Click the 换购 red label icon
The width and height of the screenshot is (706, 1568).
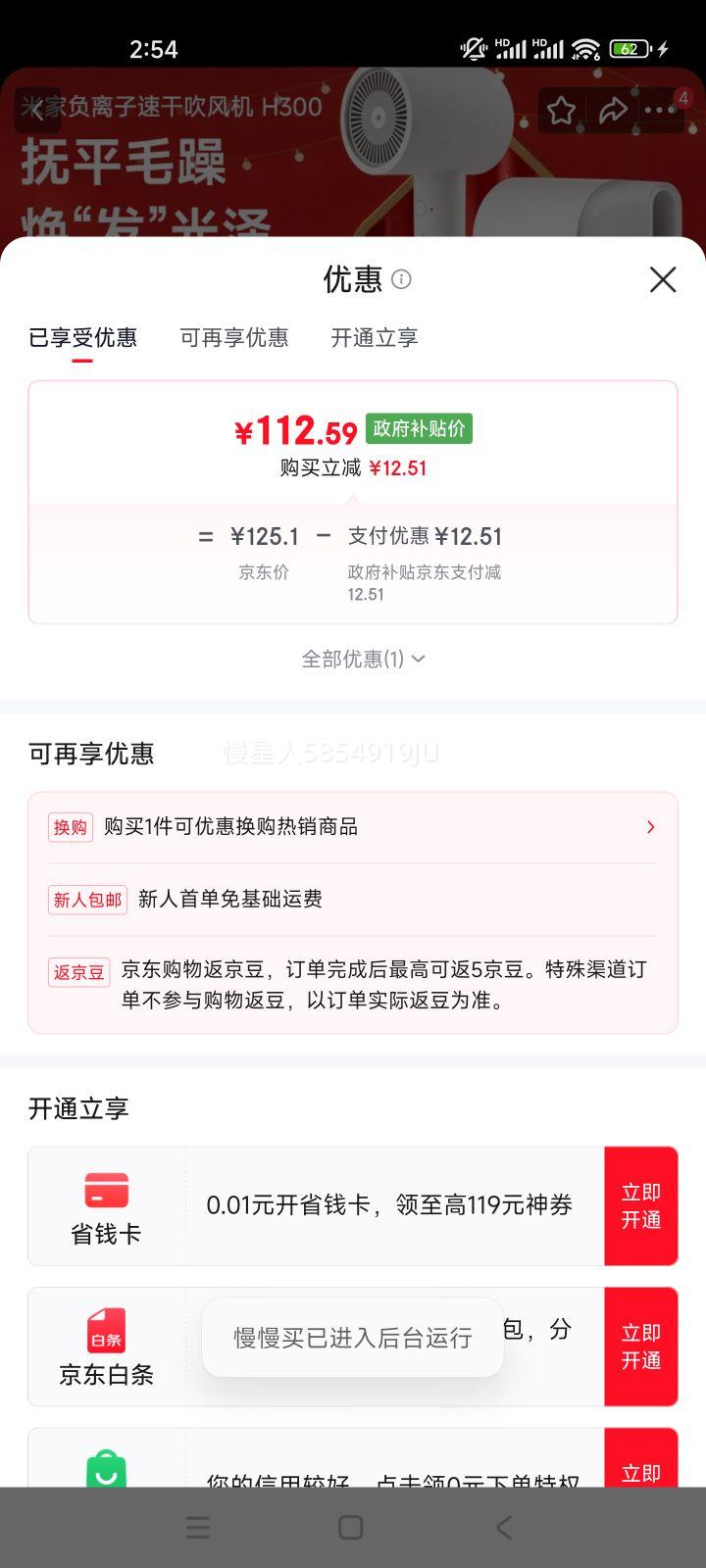(70, 826)
